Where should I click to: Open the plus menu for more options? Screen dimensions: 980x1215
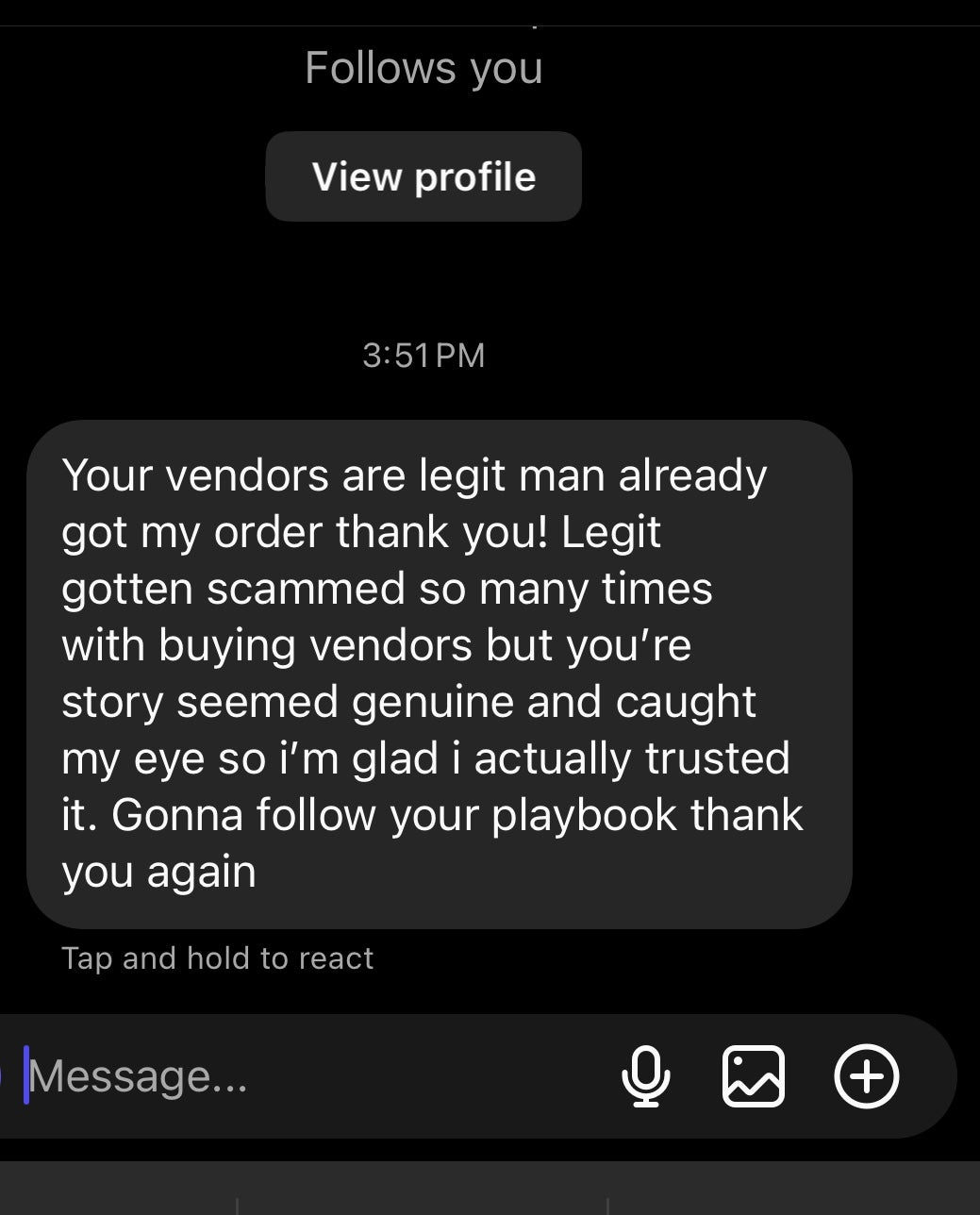pyautogui.click(x=866, y=1076)
